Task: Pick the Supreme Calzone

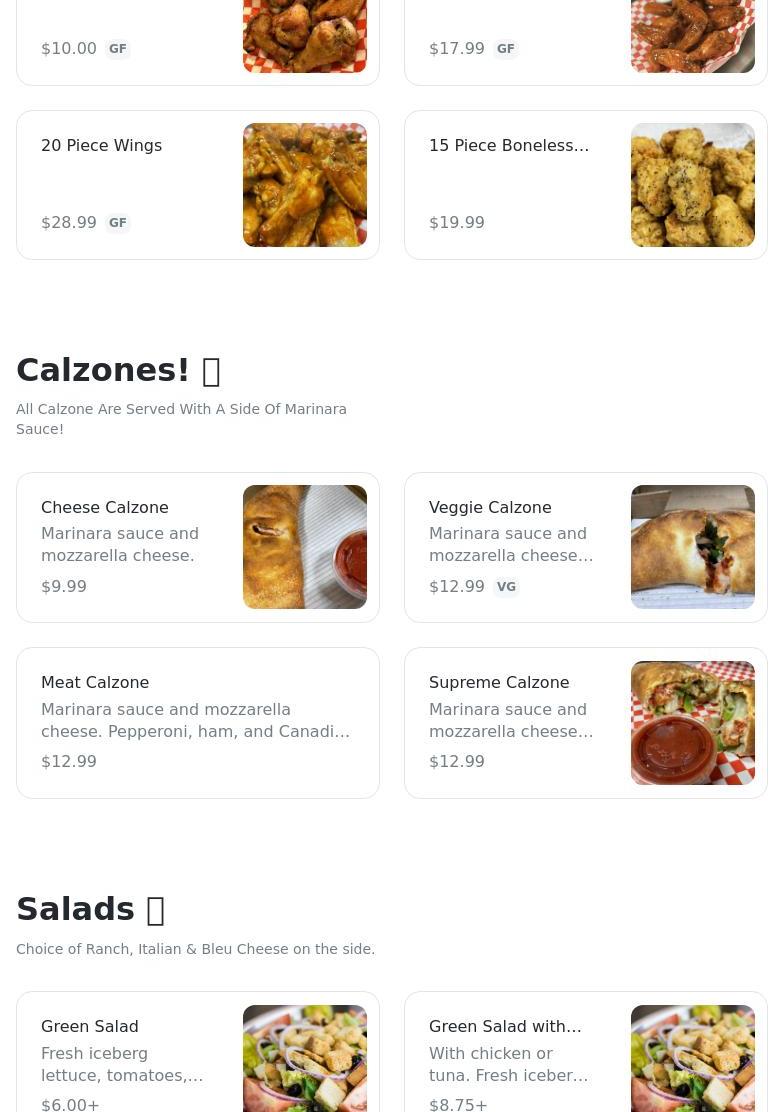Action: point(586,722)
